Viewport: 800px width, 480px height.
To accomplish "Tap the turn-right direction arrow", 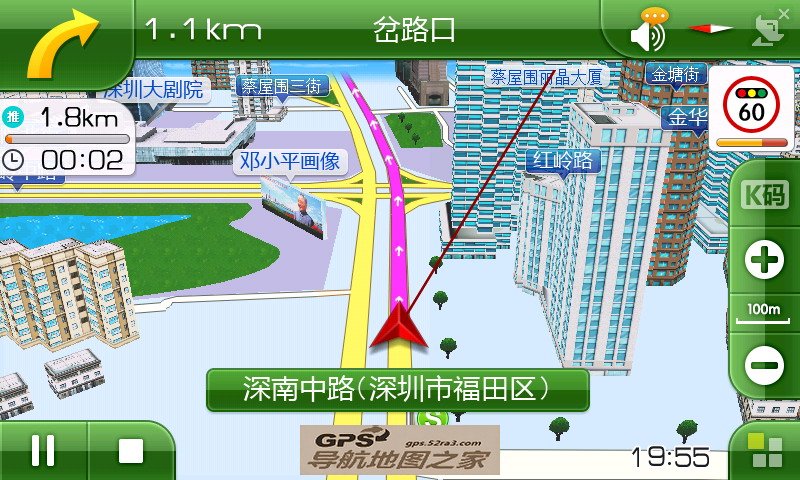I will pos(62,42).
